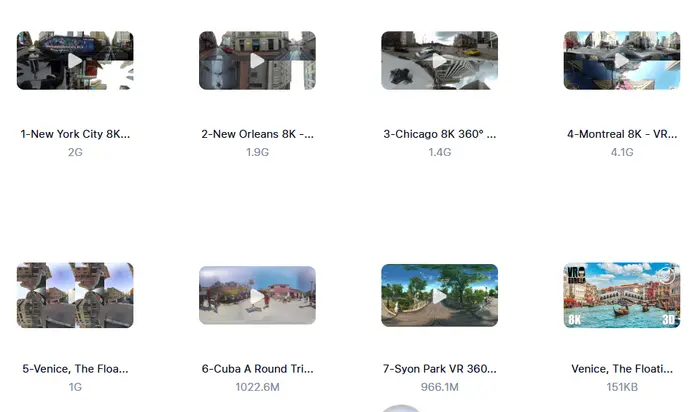Image resolution: width=700 pixels, height=412 pixels.
Task: Play the 4-Montreal 8K VR video
Action: click(x=621, y=60)
